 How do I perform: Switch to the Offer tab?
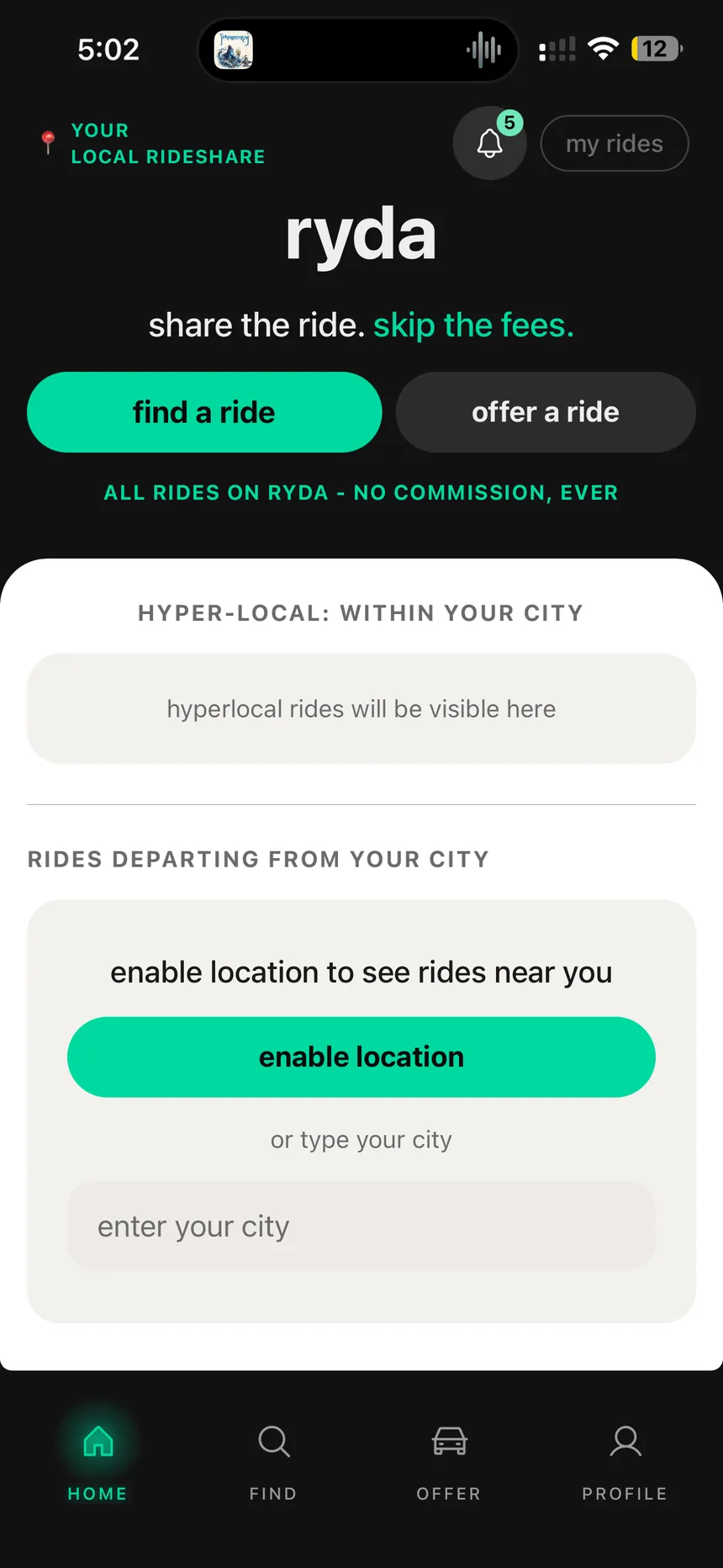click(x=449, y=1464)
